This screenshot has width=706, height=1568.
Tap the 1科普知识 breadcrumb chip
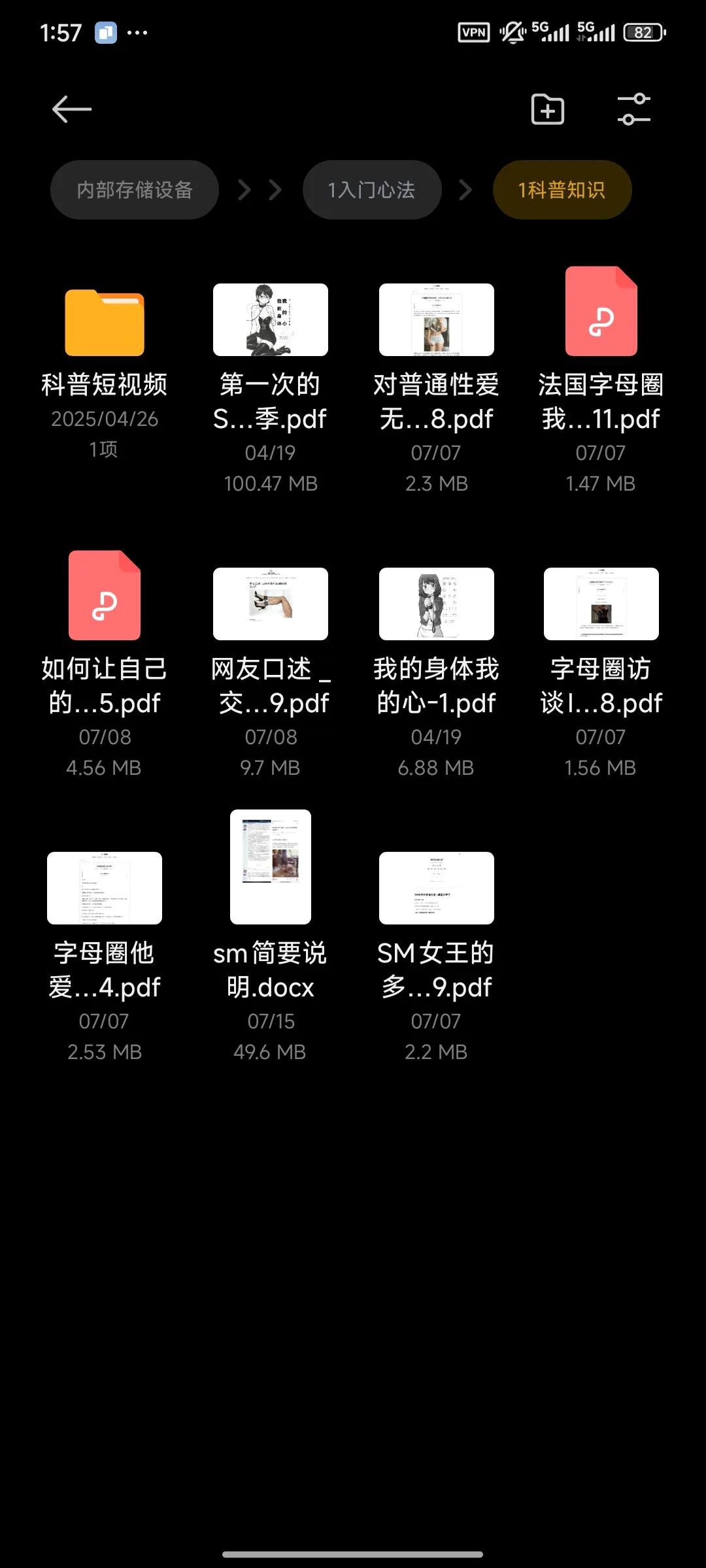(x=562, y=190)
